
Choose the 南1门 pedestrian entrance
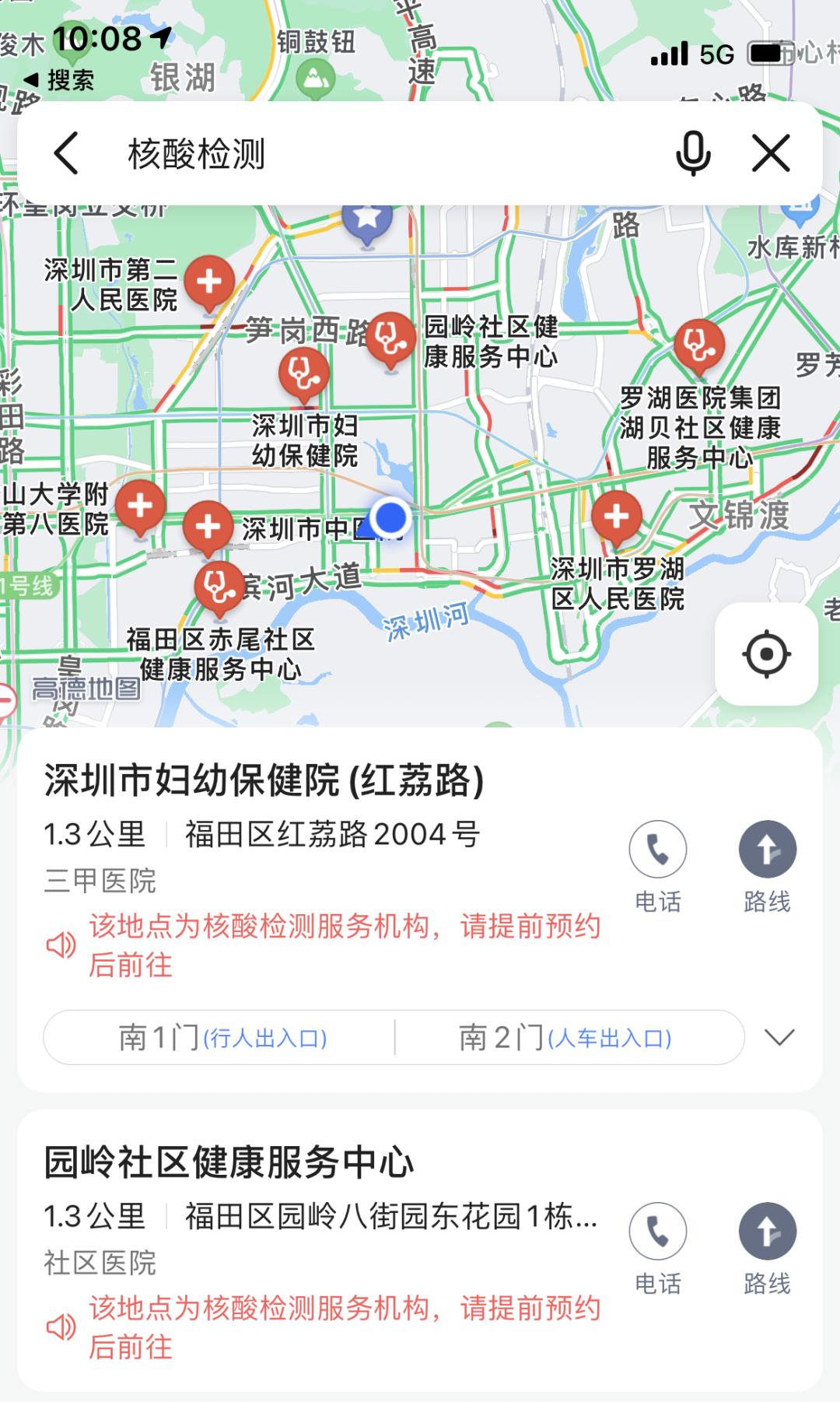click(222, 1037)
